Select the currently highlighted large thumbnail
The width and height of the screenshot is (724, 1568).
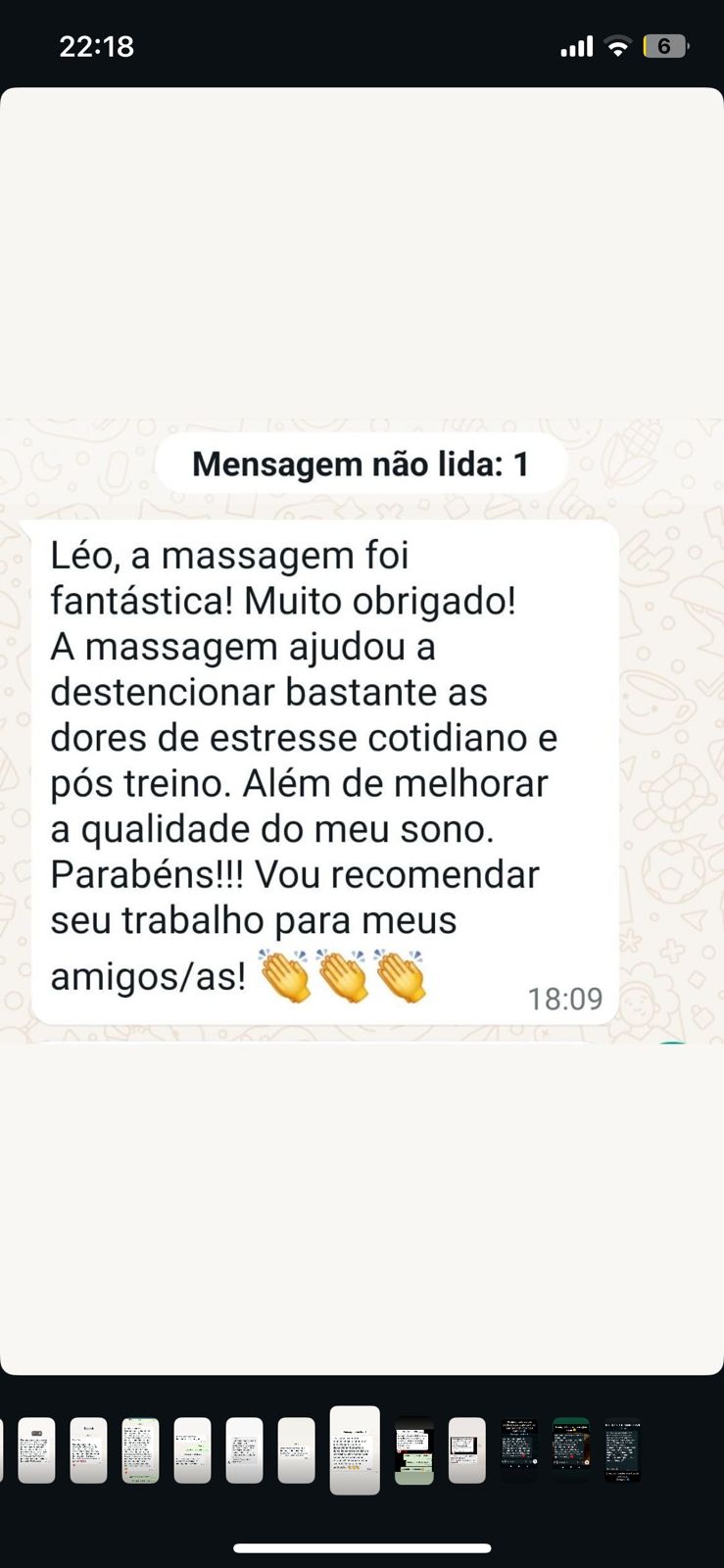(x=356, y=1448)
